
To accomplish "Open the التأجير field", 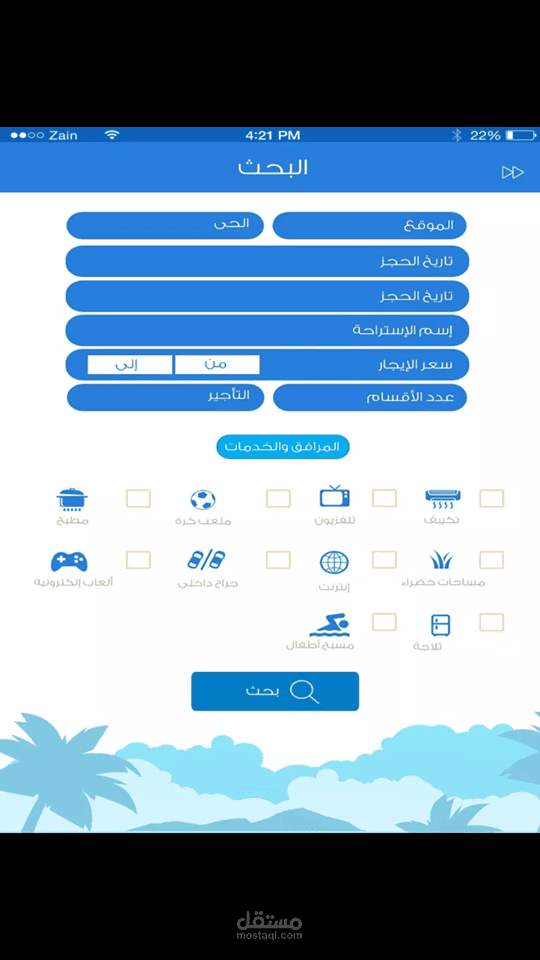I will pos(165,398).
